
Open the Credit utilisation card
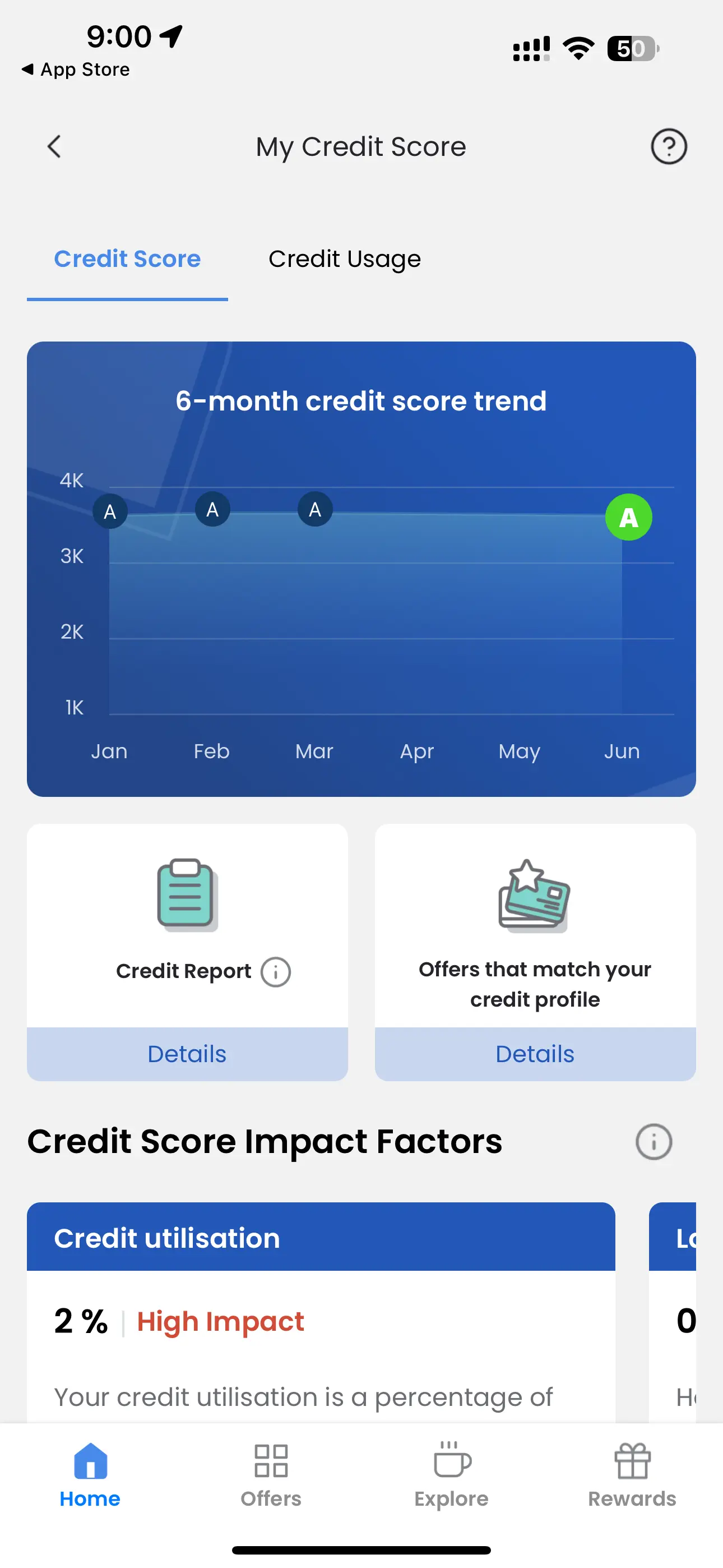pos(321,1312)
